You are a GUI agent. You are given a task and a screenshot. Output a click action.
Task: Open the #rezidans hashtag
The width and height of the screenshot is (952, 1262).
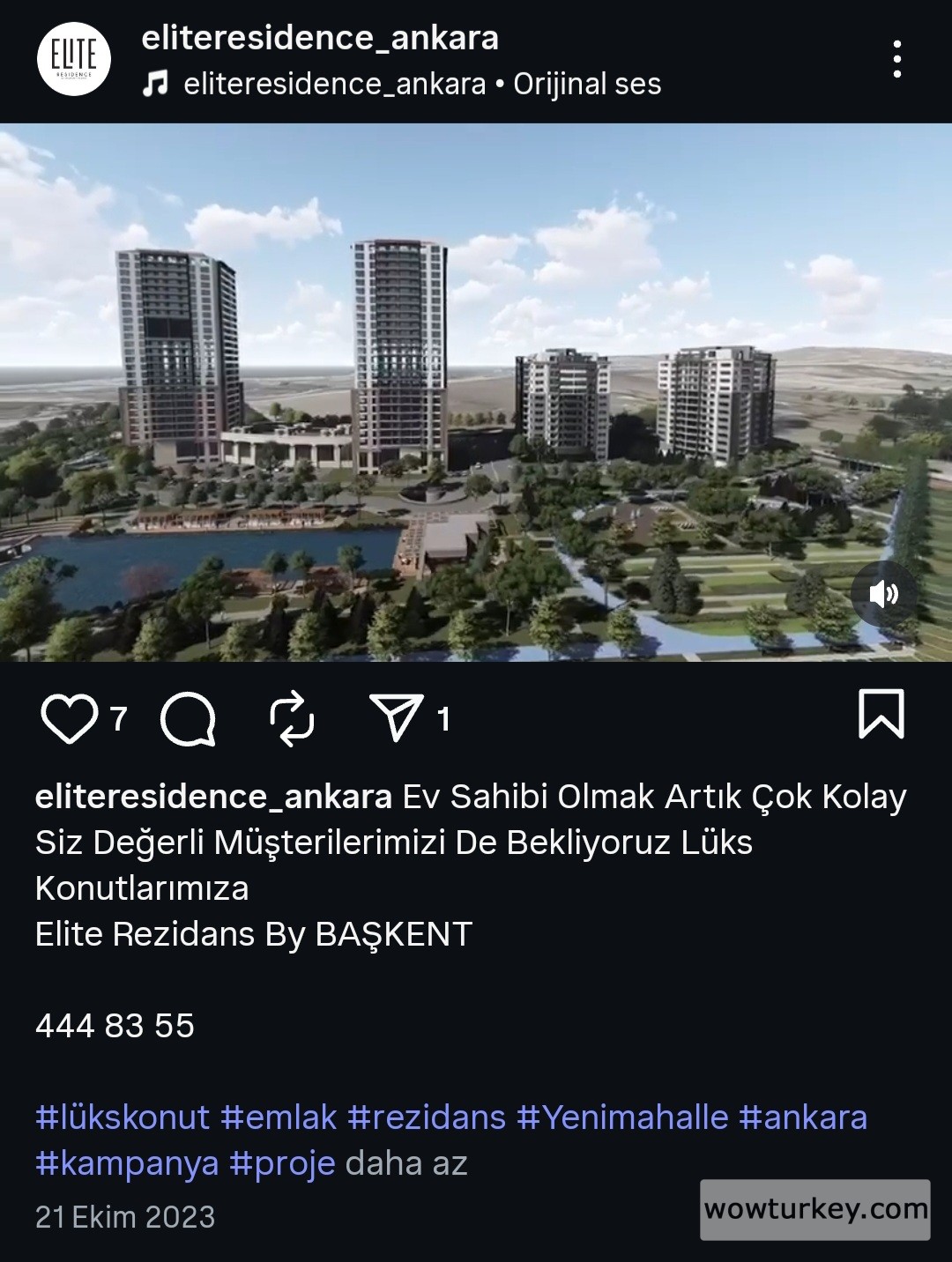coord(427,1117)
